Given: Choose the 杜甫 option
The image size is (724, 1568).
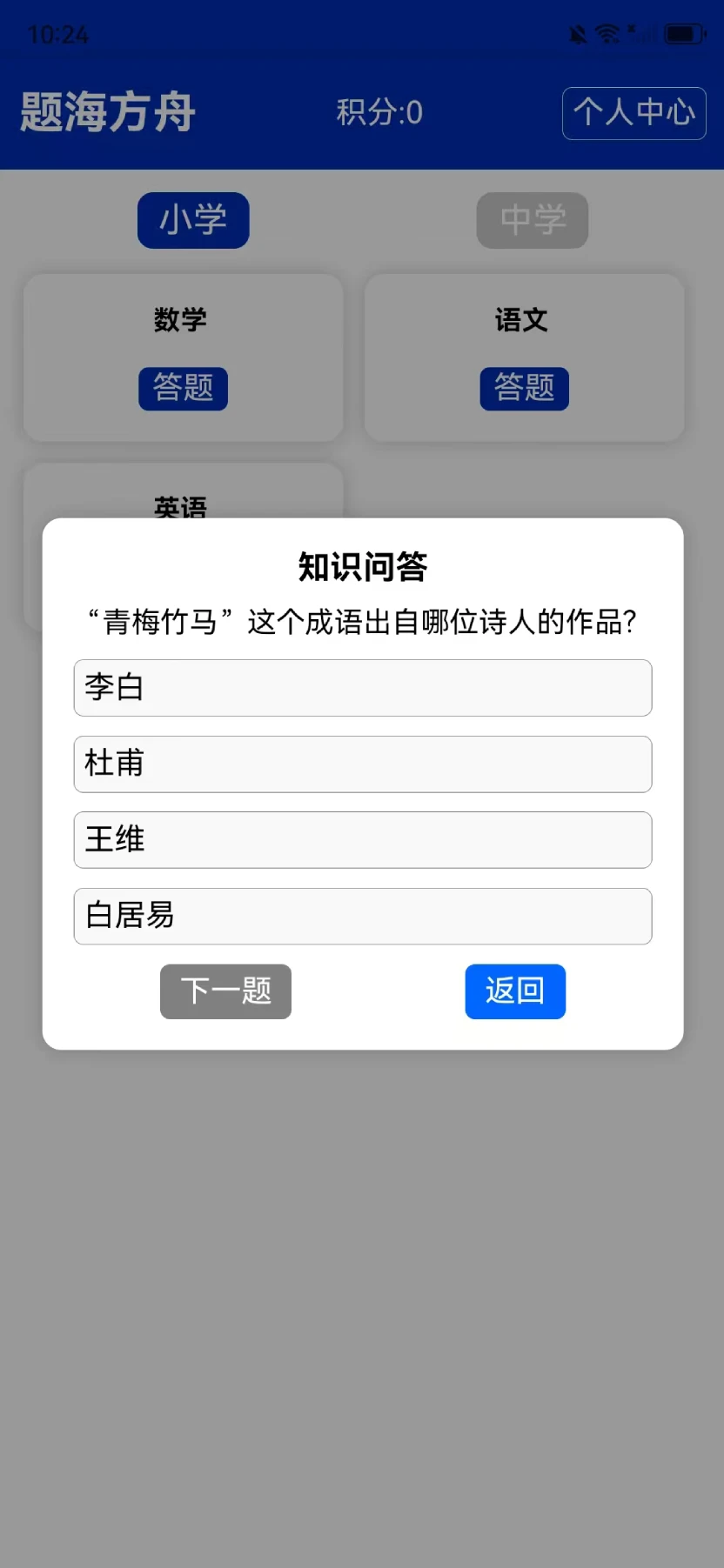Looking at the screenshot, I should [362, 764].
